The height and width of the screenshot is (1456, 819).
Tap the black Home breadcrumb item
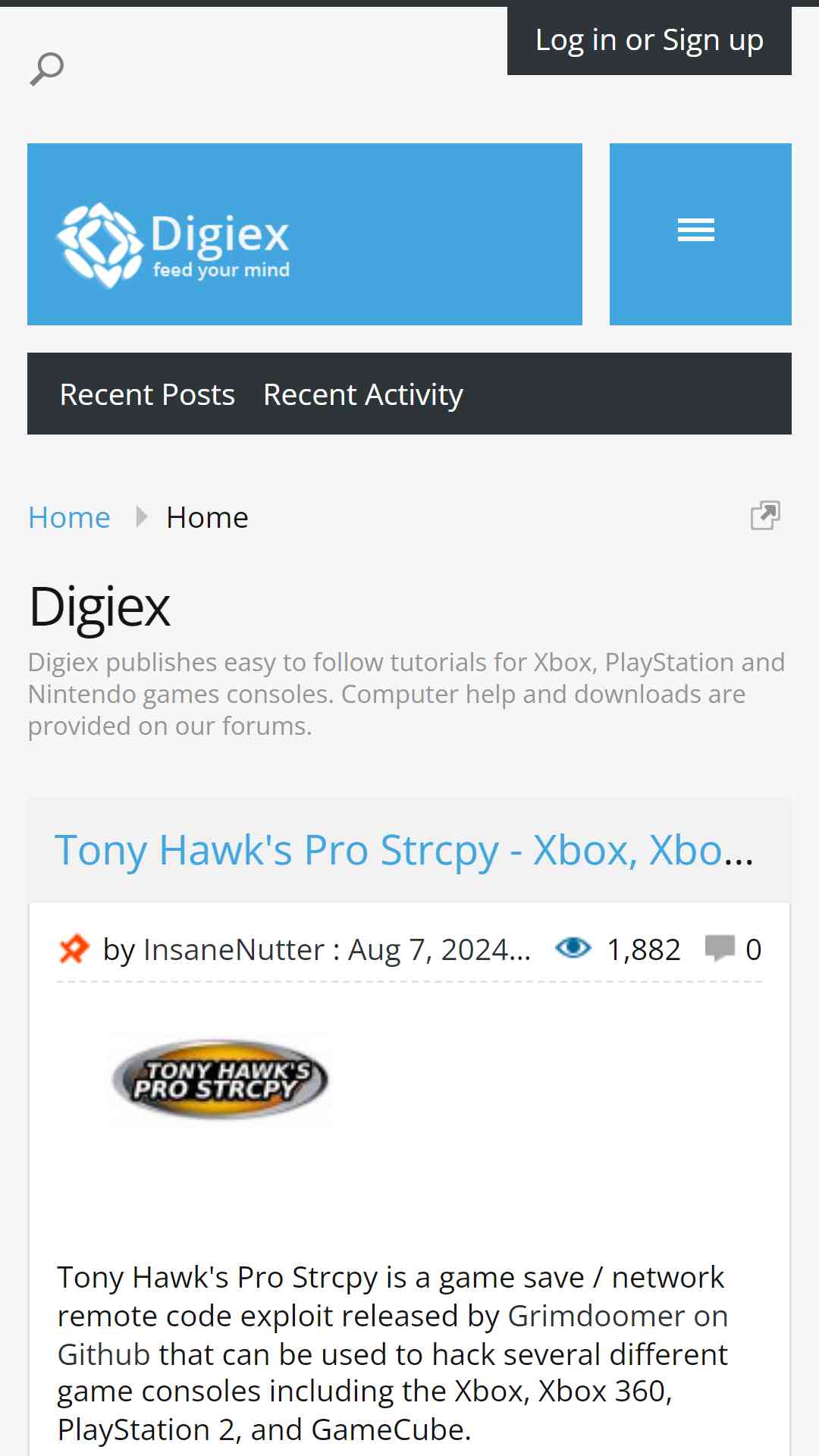click(207, 517)
